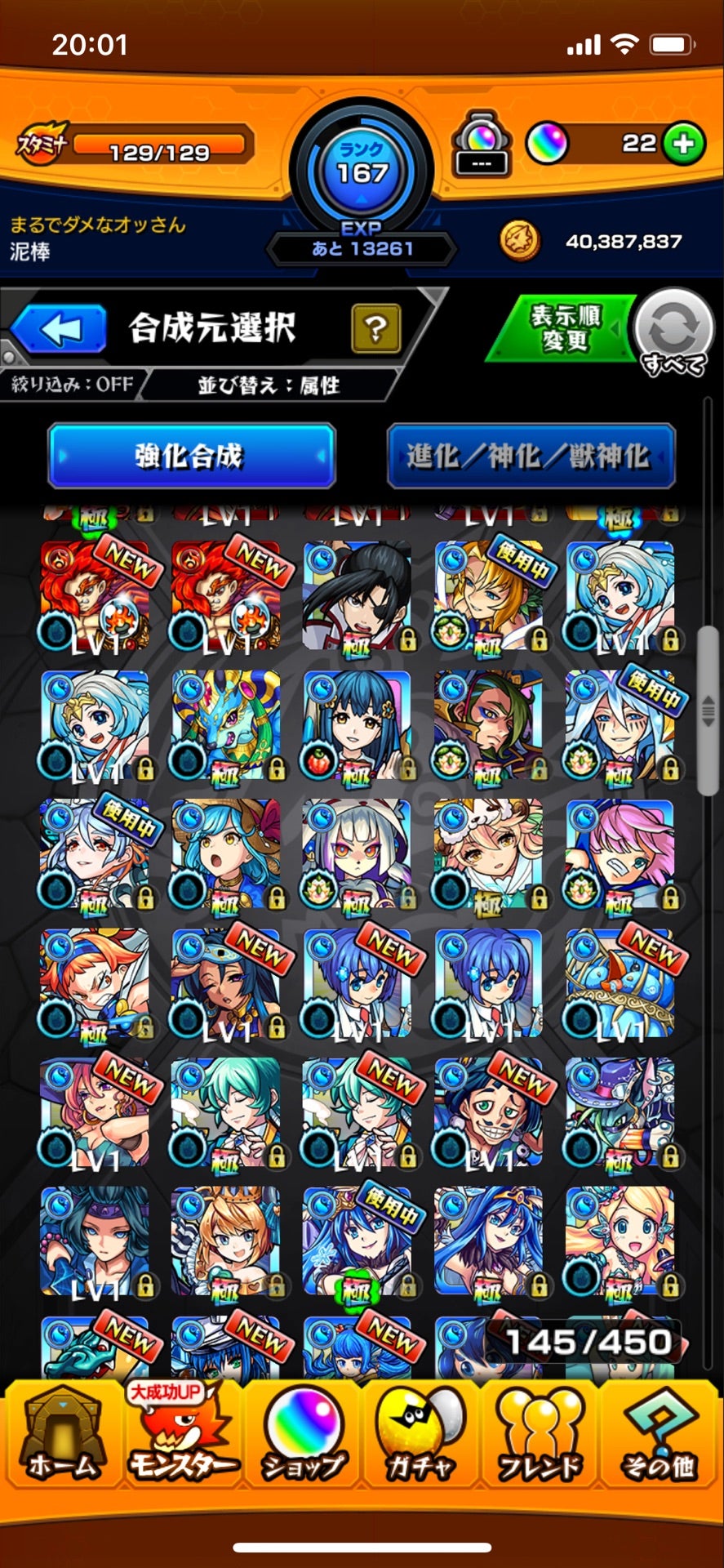
Task: Change the 並び替え sort setting
Action: click(268, 385)
